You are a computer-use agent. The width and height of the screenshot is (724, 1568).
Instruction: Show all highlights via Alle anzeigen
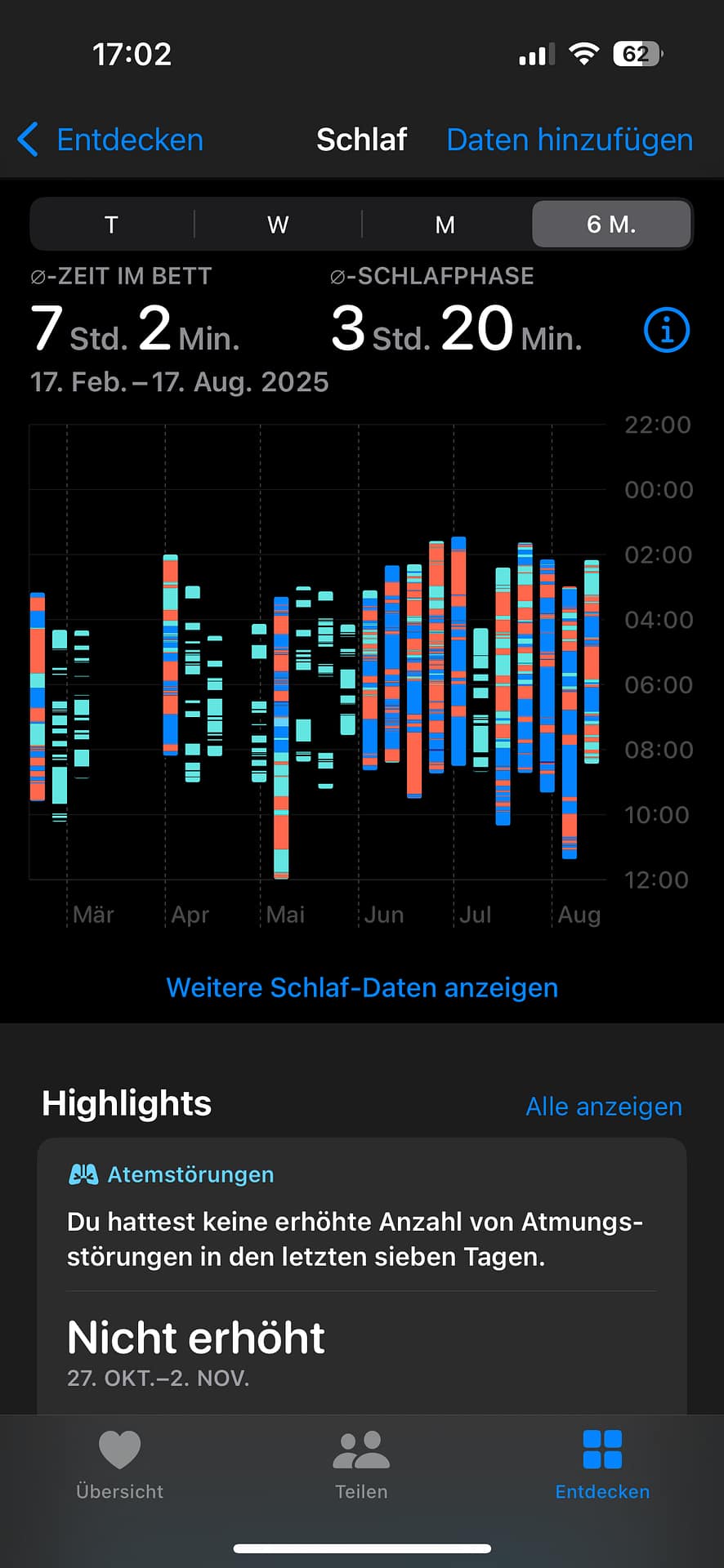[x=603, y=1107]
